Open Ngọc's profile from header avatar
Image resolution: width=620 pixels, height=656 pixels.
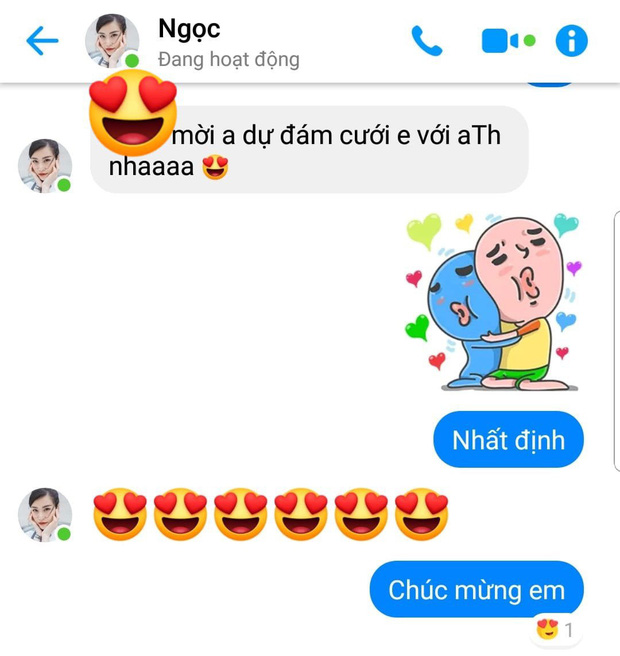(x=111, y=40)
